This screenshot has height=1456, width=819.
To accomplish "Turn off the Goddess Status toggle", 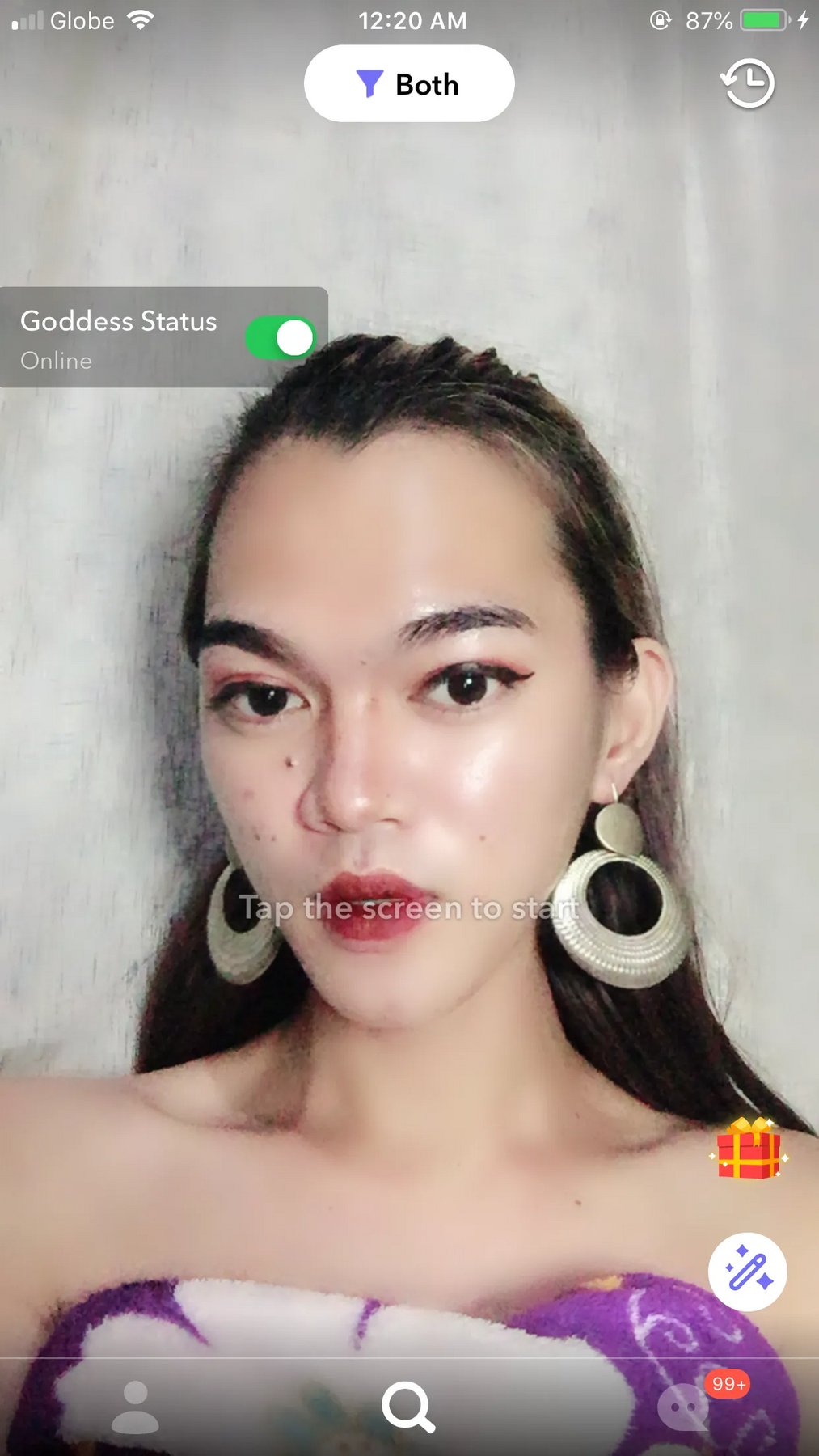I will (281, 337).
